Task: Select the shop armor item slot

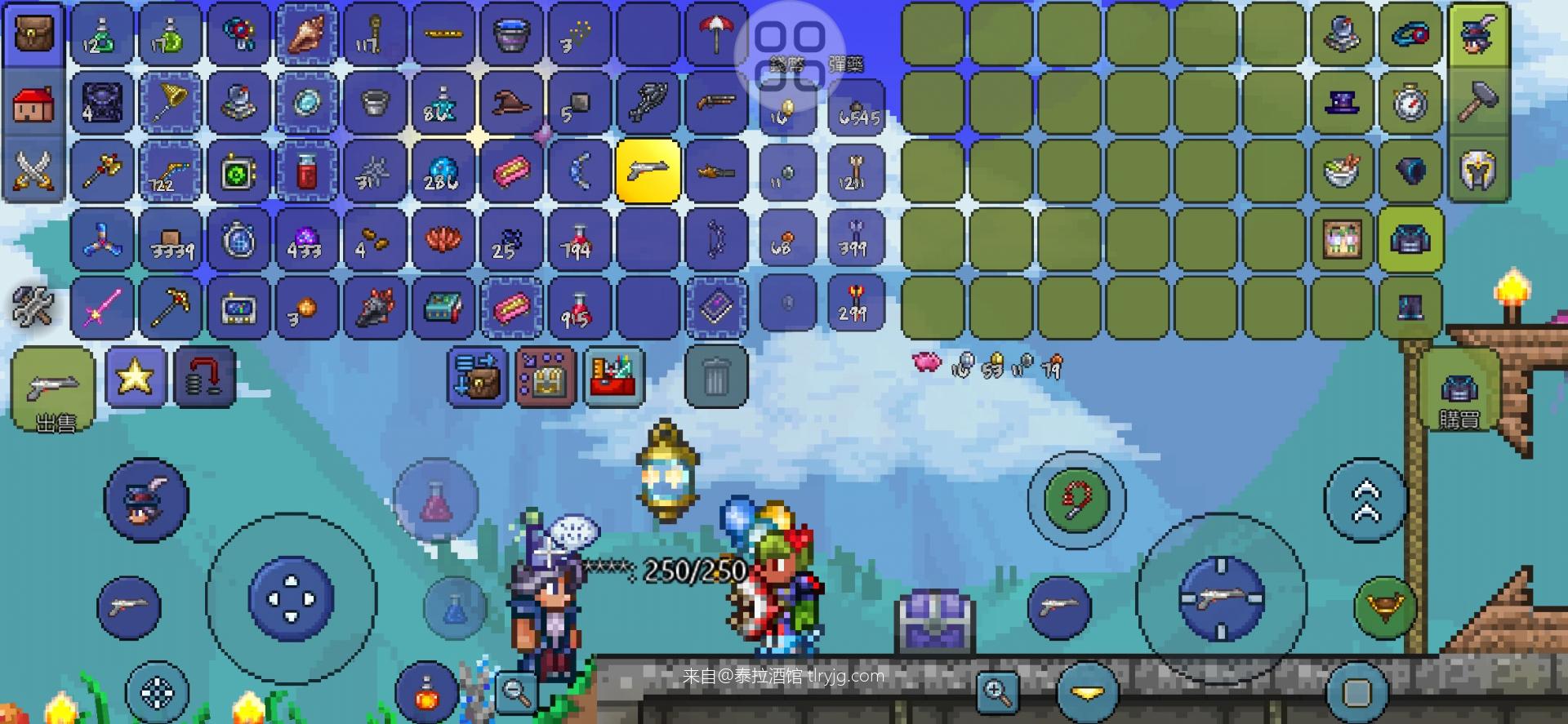Action: coord(1410,239)
